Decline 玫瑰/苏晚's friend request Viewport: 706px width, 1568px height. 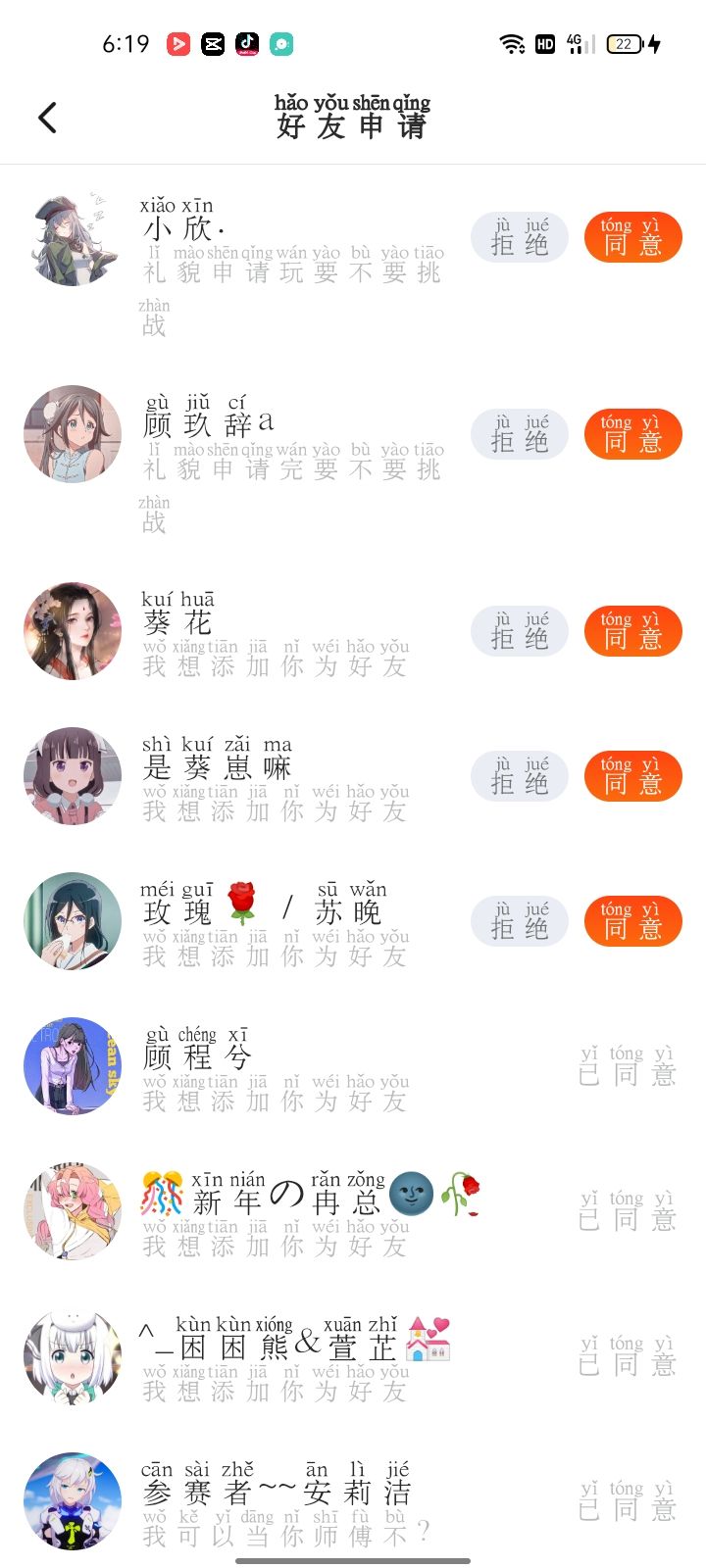click(x=520, y=921)
